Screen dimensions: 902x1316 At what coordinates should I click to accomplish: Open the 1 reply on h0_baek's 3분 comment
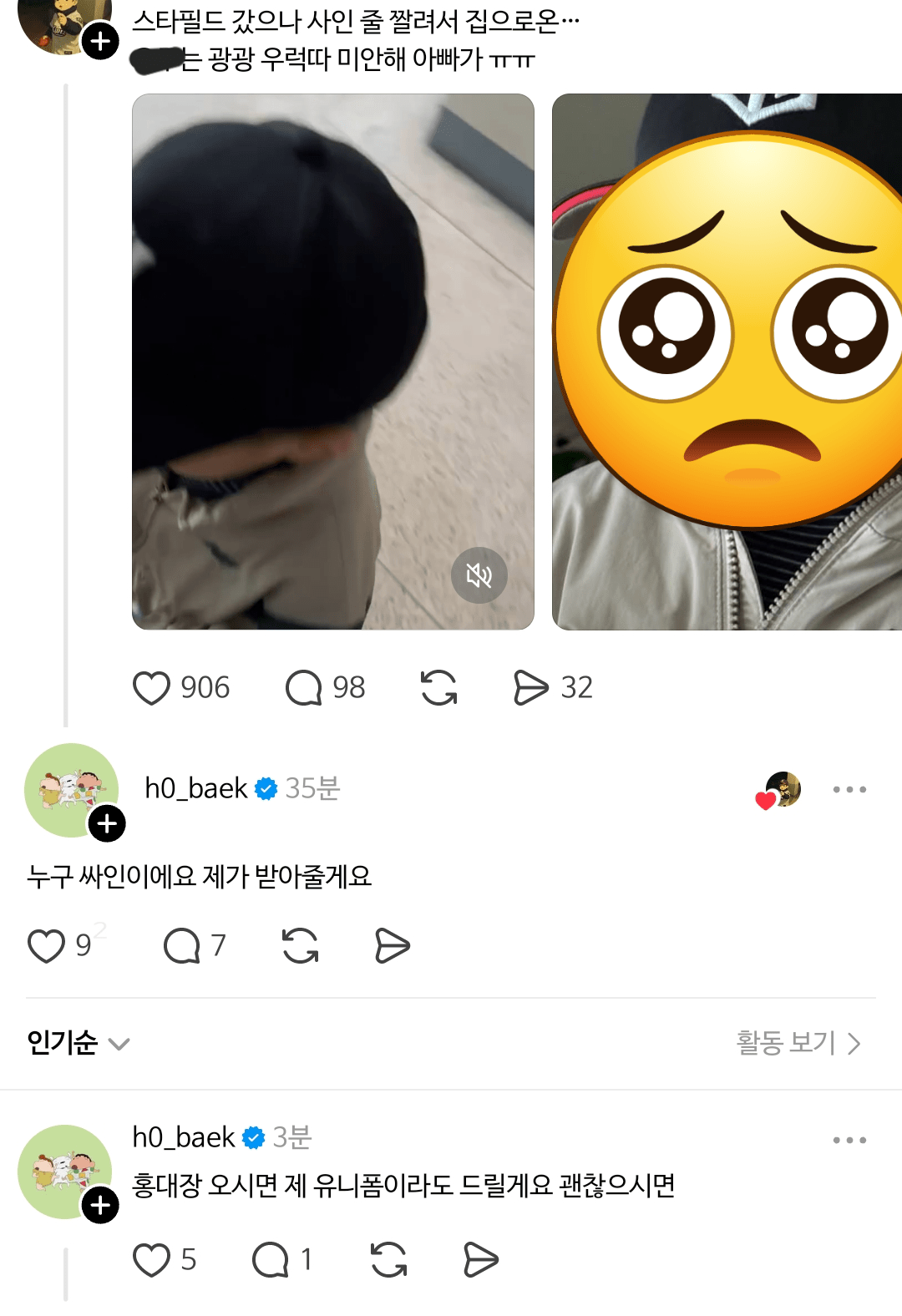[x=271, y=1260]
